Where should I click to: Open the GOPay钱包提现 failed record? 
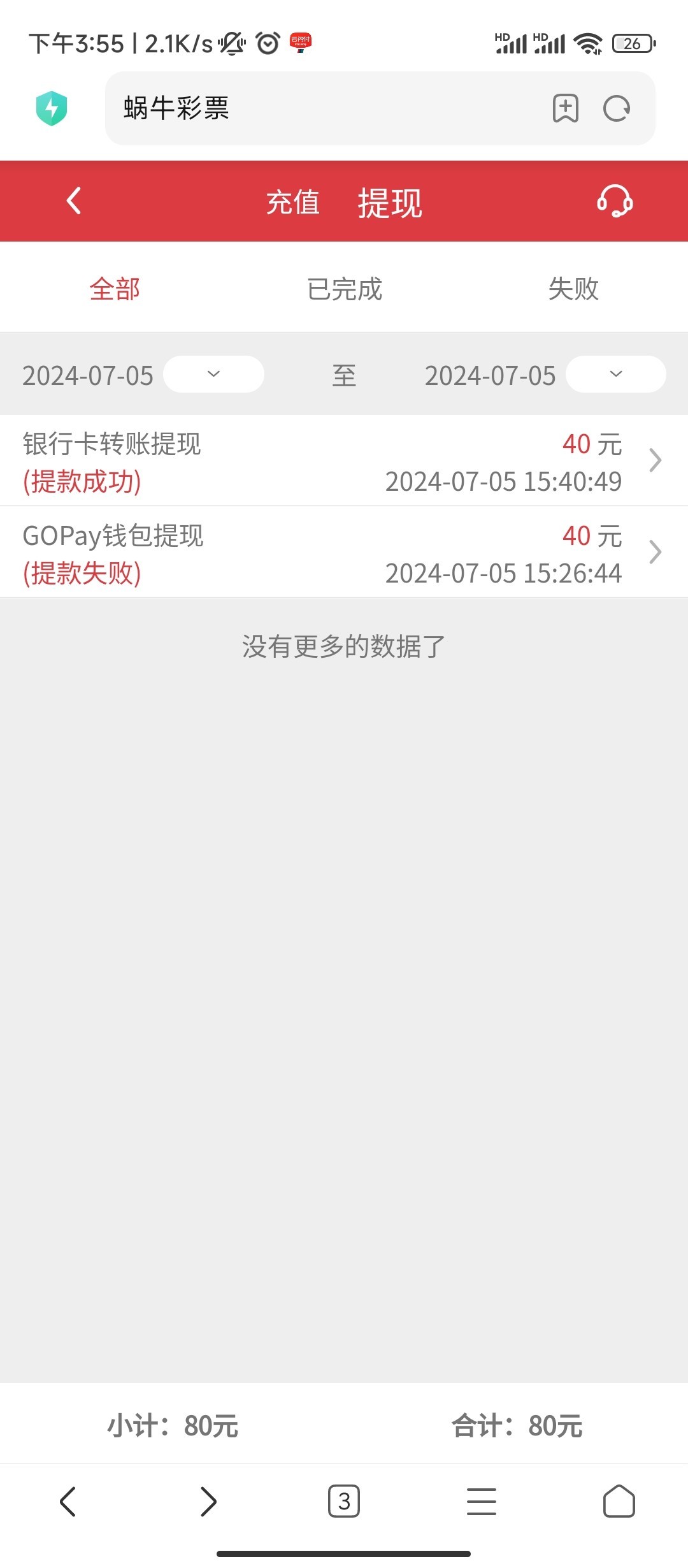point(344,553)
